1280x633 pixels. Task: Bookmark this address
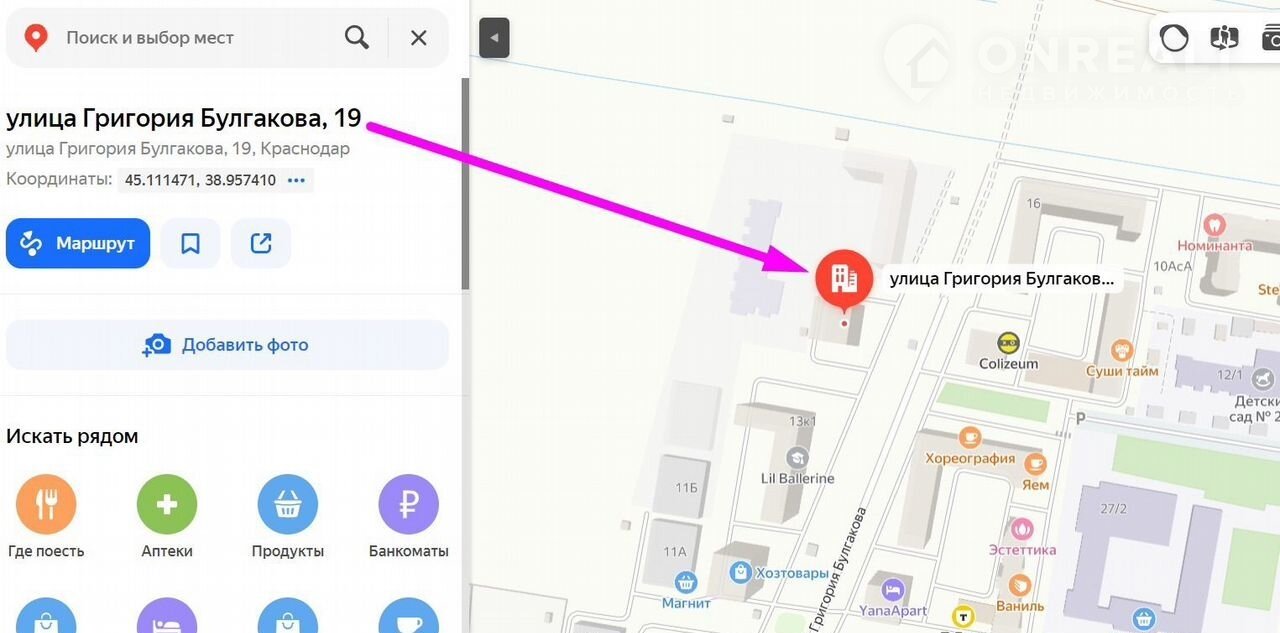(x=190, y=243)
